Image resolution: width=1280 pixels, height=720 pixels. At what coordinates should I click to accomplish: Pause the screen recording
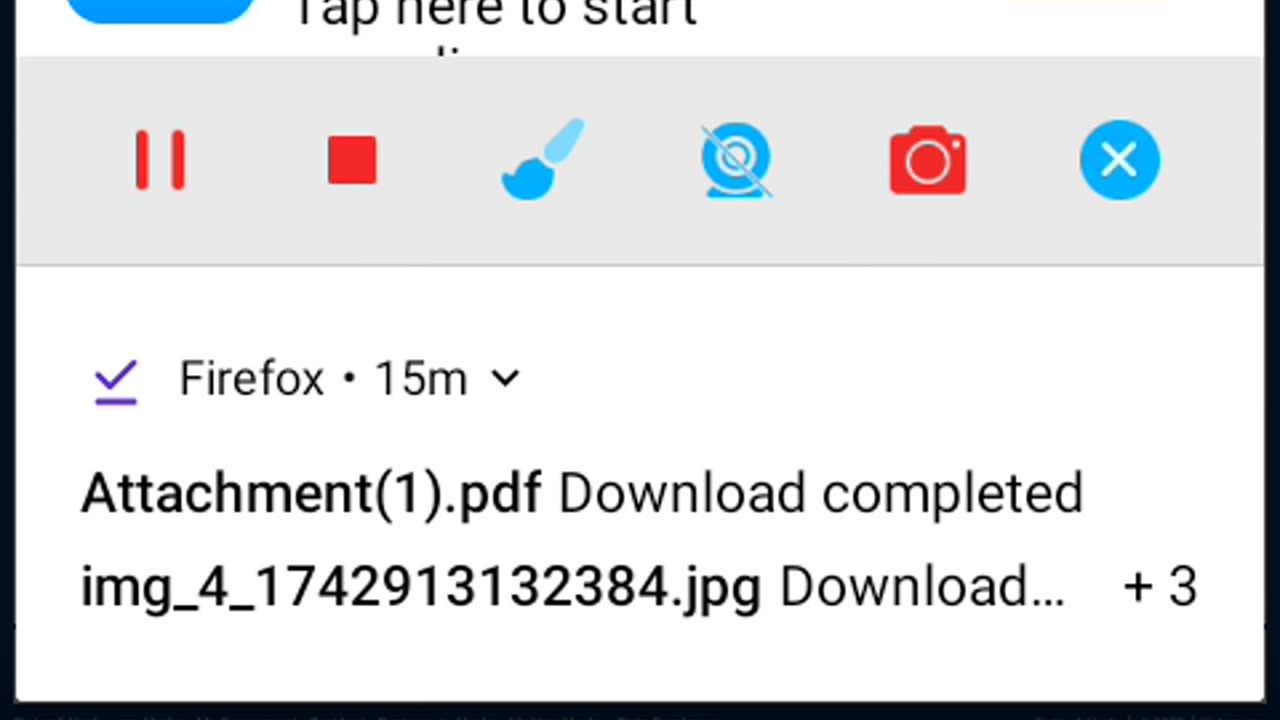160,160
